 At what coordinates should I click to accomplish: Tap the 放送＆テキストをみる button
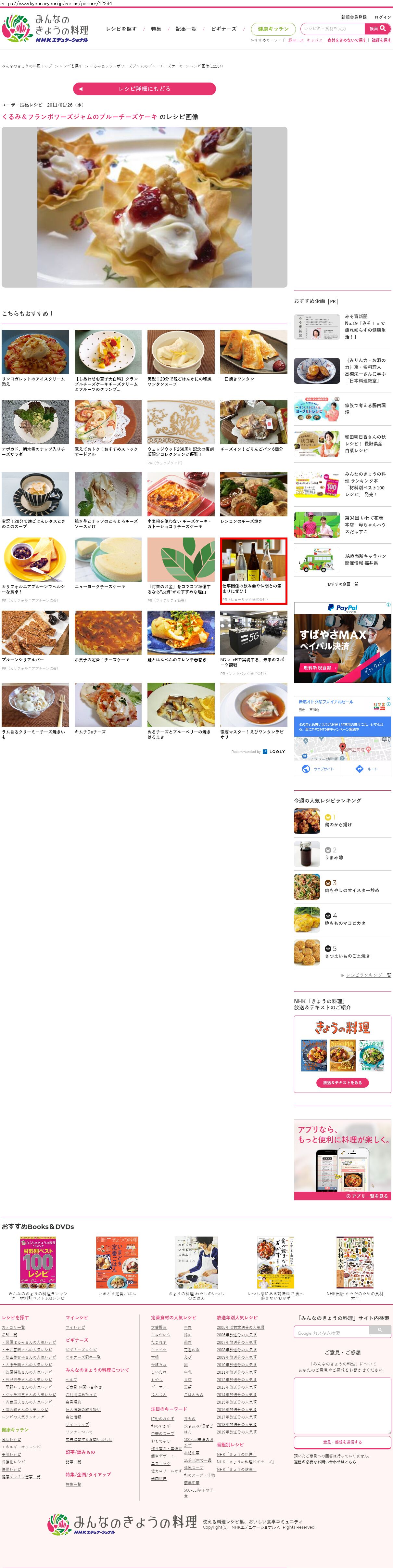[342, 1083]
